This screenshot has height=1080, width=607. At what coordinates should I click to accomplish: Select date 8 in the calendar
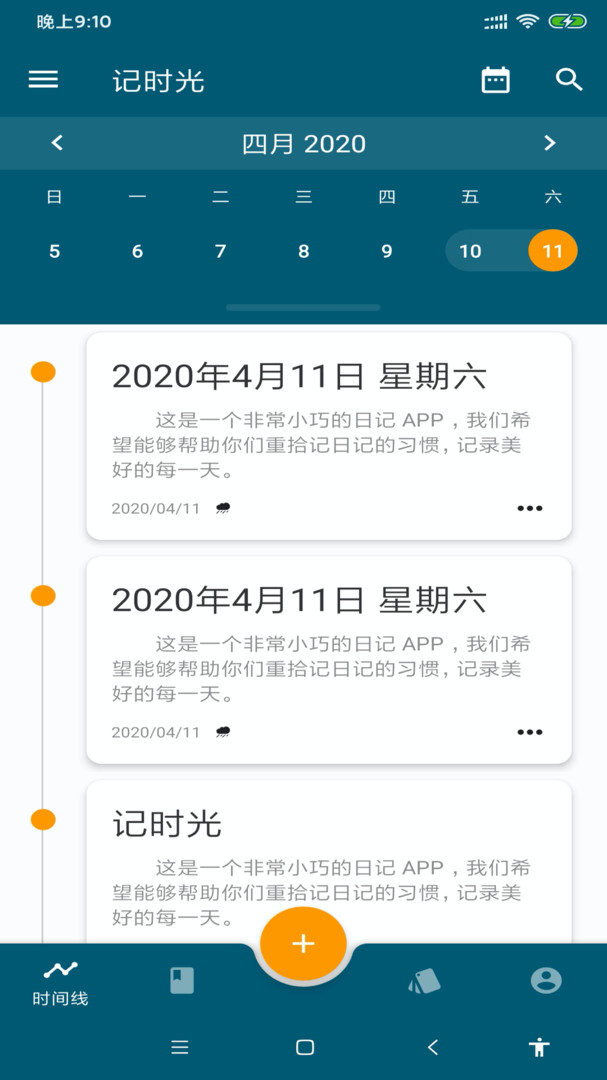click(303, 251)
